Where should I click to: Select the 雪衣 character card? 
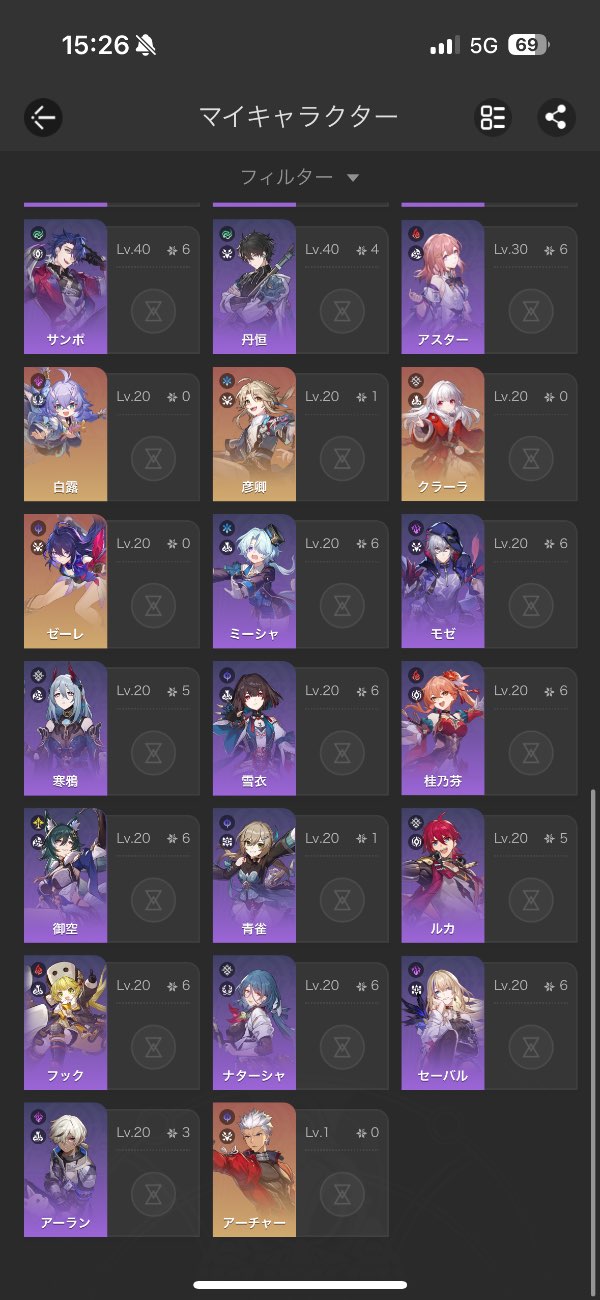coord(254,728)
